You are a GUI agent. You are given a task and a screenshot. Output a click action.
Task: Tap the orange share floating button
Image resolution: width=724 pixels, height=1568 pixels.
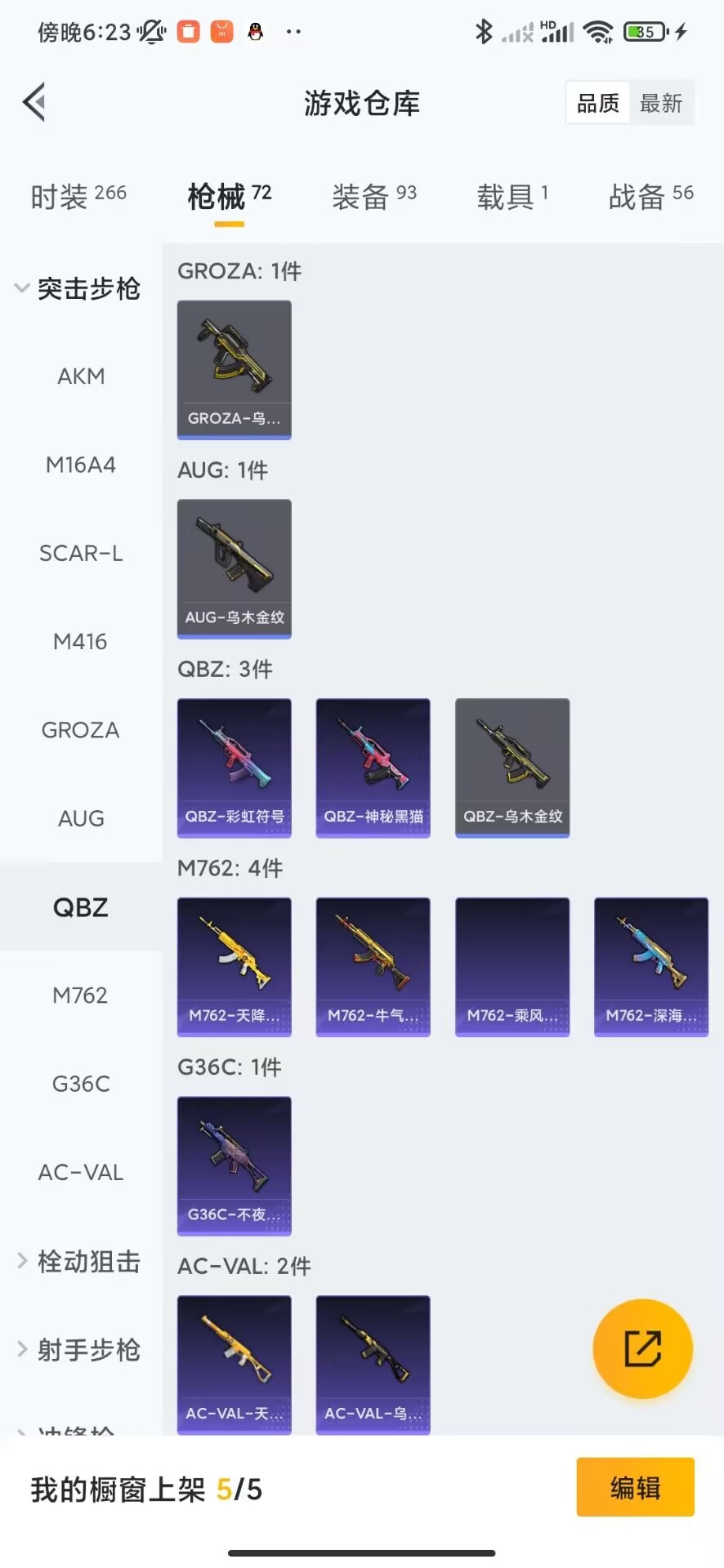click(643, 1348)
